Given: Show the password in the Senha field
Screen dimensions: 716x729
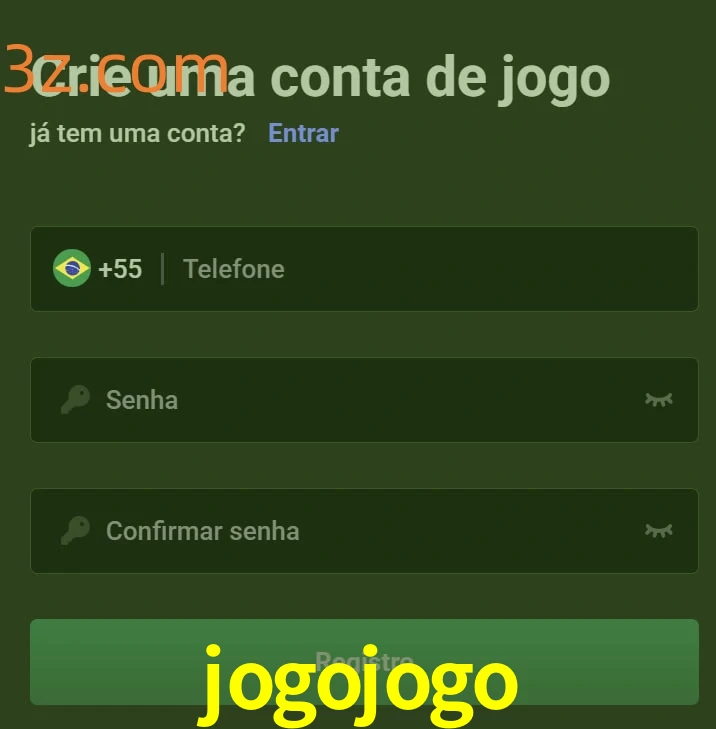Looking at the screenshot, I should 658,400.
